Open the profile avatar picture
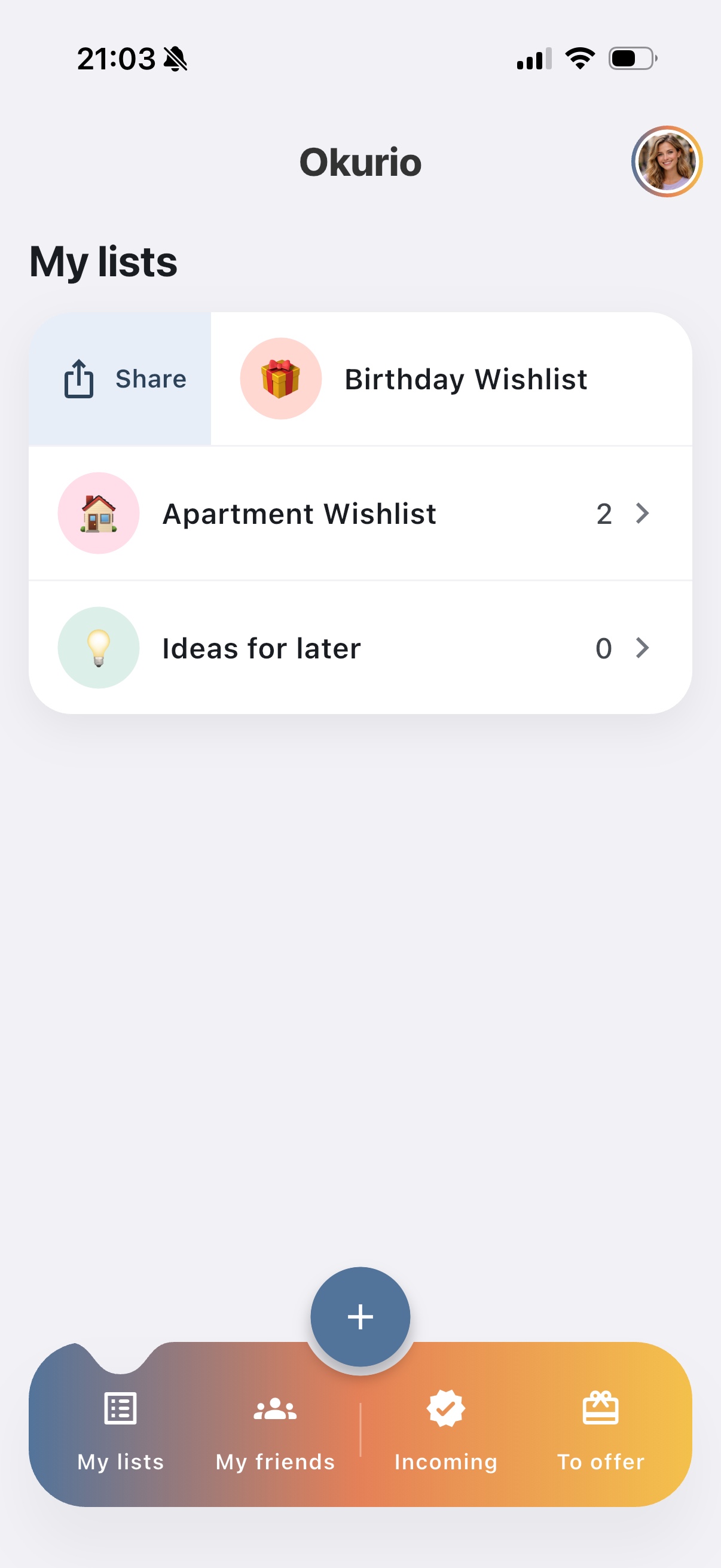This screenshot has width=721, height=1568. (x=667, y=161)
